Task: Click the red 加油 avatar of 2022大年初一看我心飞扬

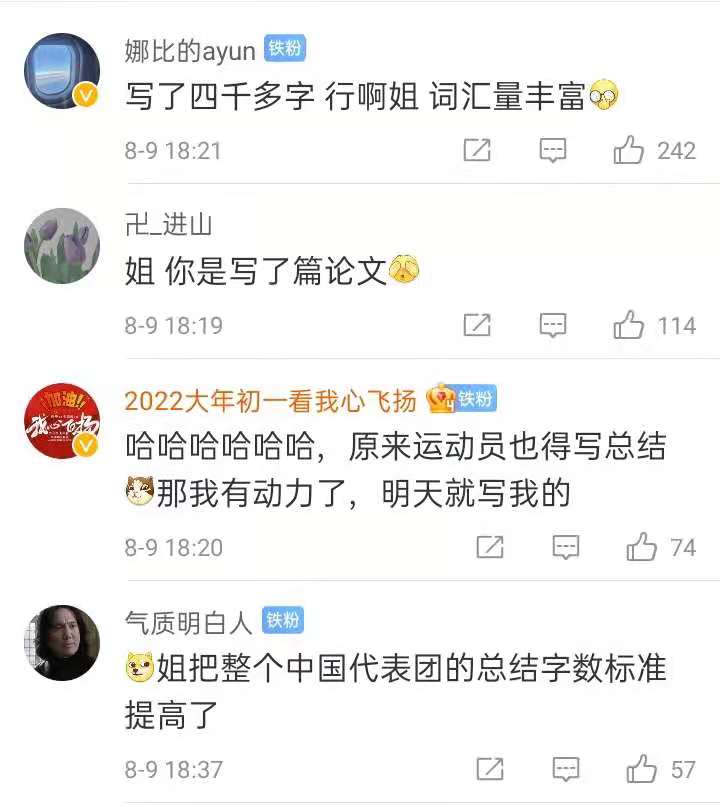Action: coord(62,414)
